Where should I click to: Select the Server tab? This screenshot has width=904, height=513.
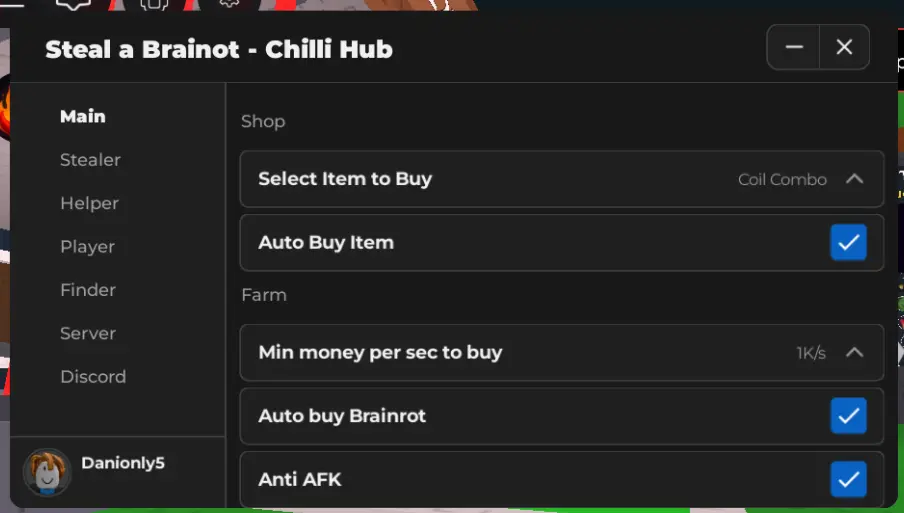pos(88,333)
